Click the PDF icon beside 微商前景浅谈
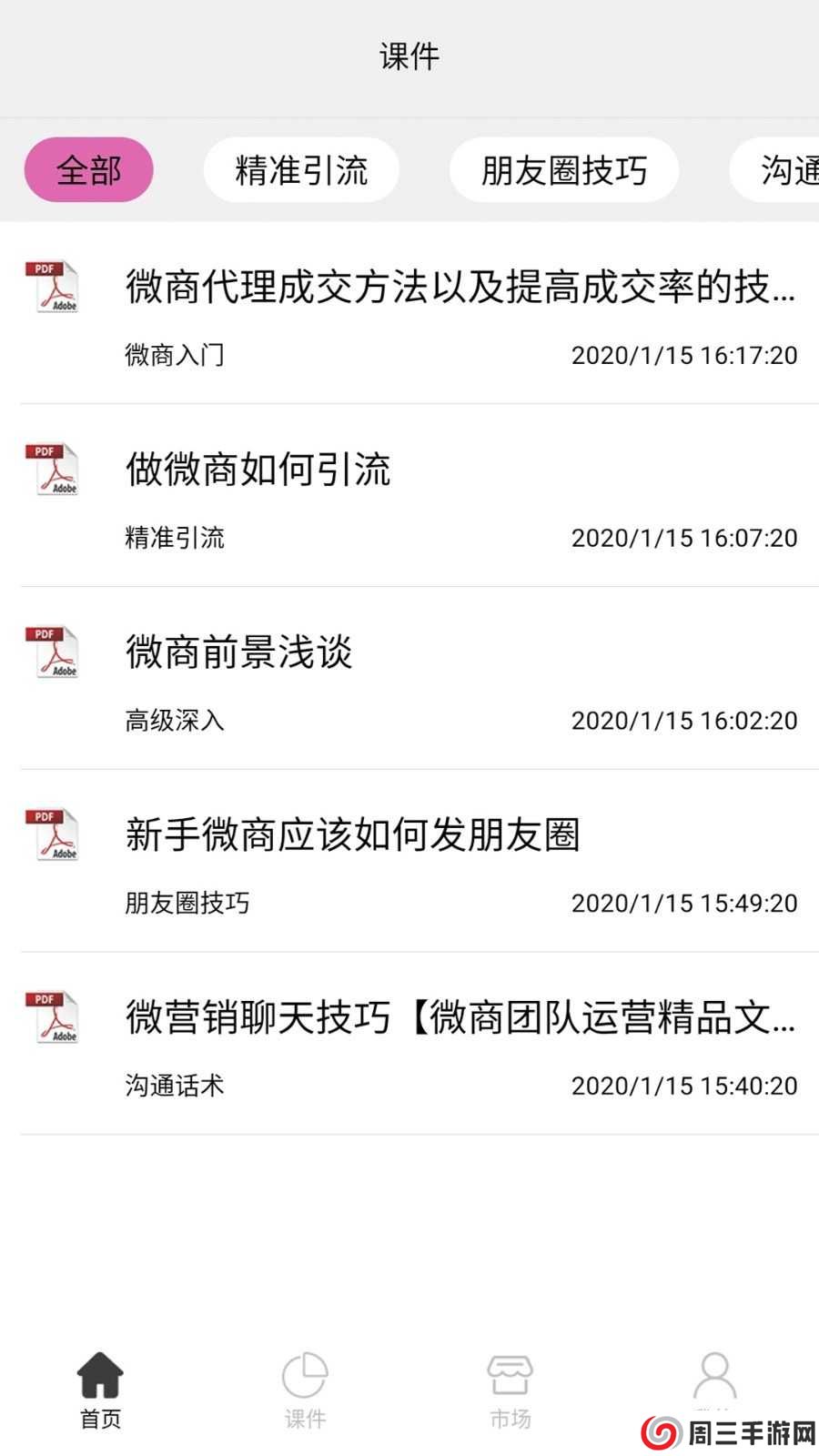The width and height of the screenshot is (819, 1456). coord(52,652)
